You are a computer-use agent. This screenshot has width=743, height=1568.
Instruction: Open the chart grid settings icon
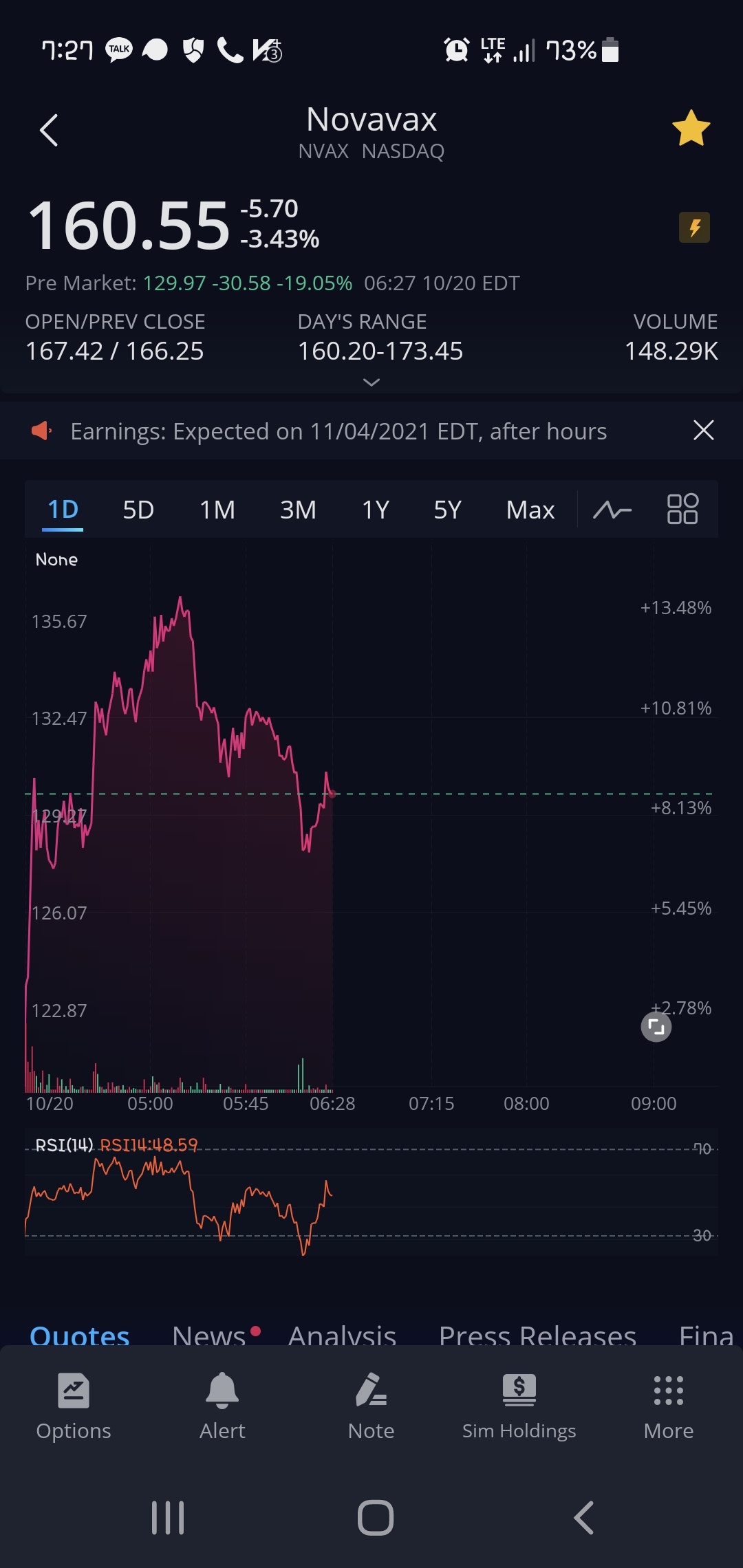tap(682, 510)
